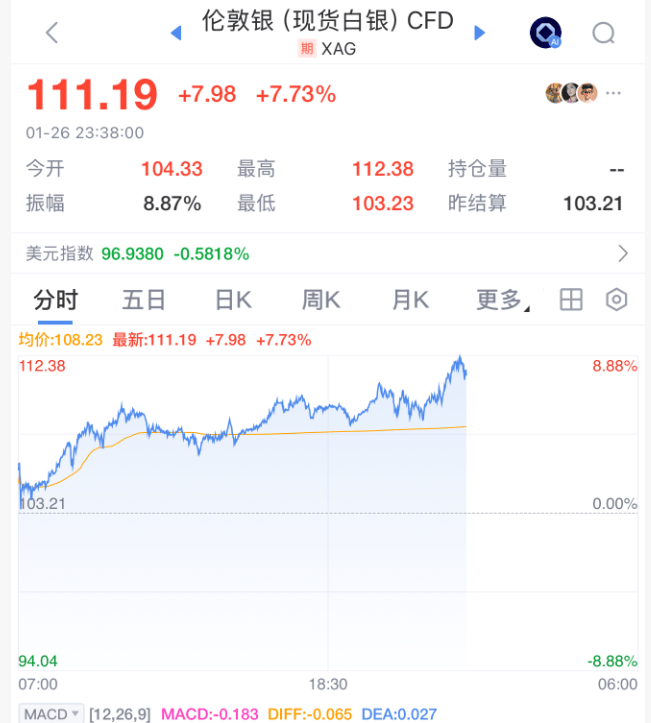Select the 分时 chart tab

coord(55,300)
